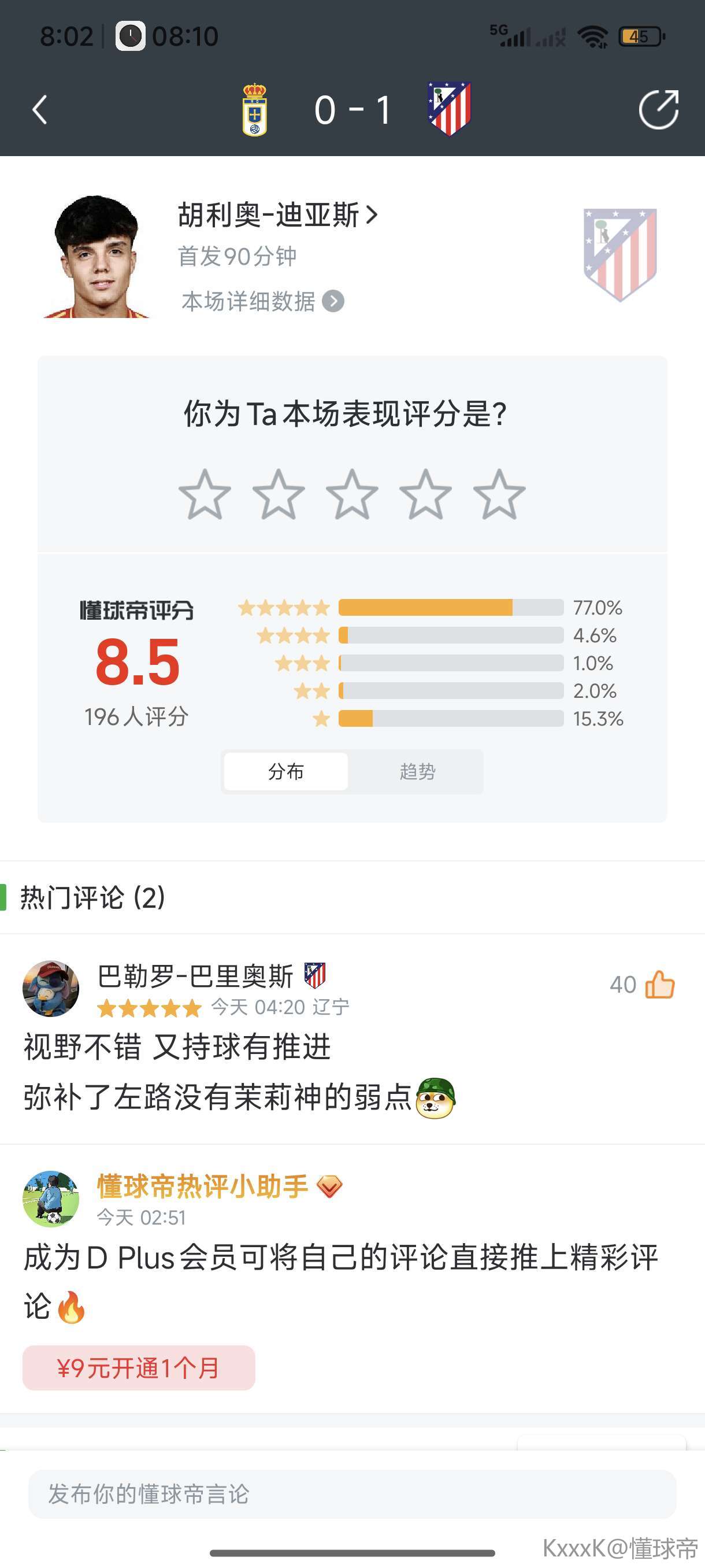Rate the player one star

205,494
